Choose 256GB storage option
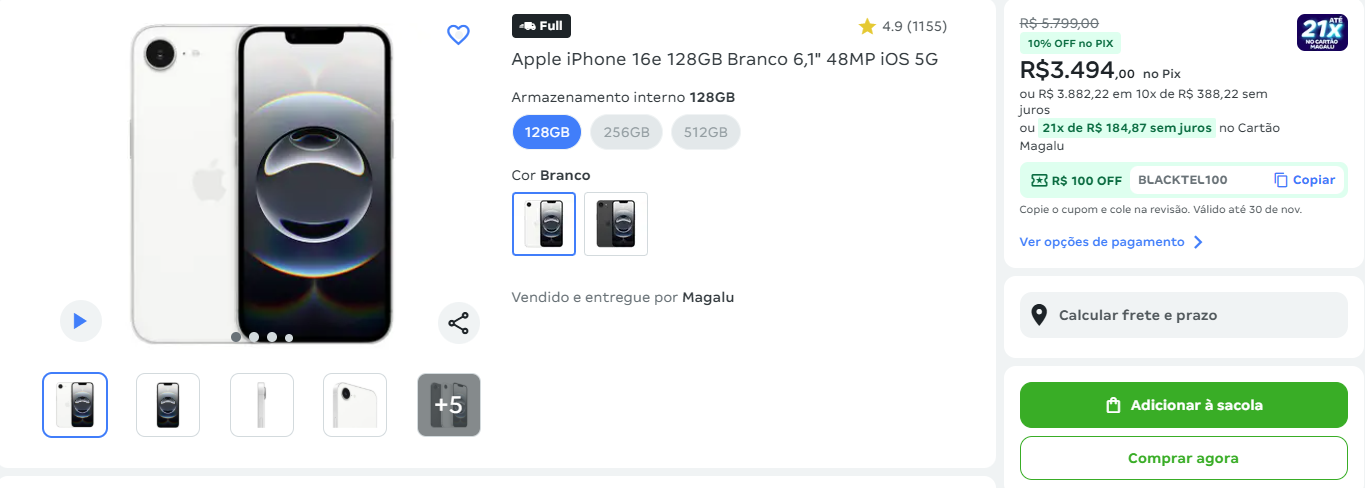 coord(626,132)
